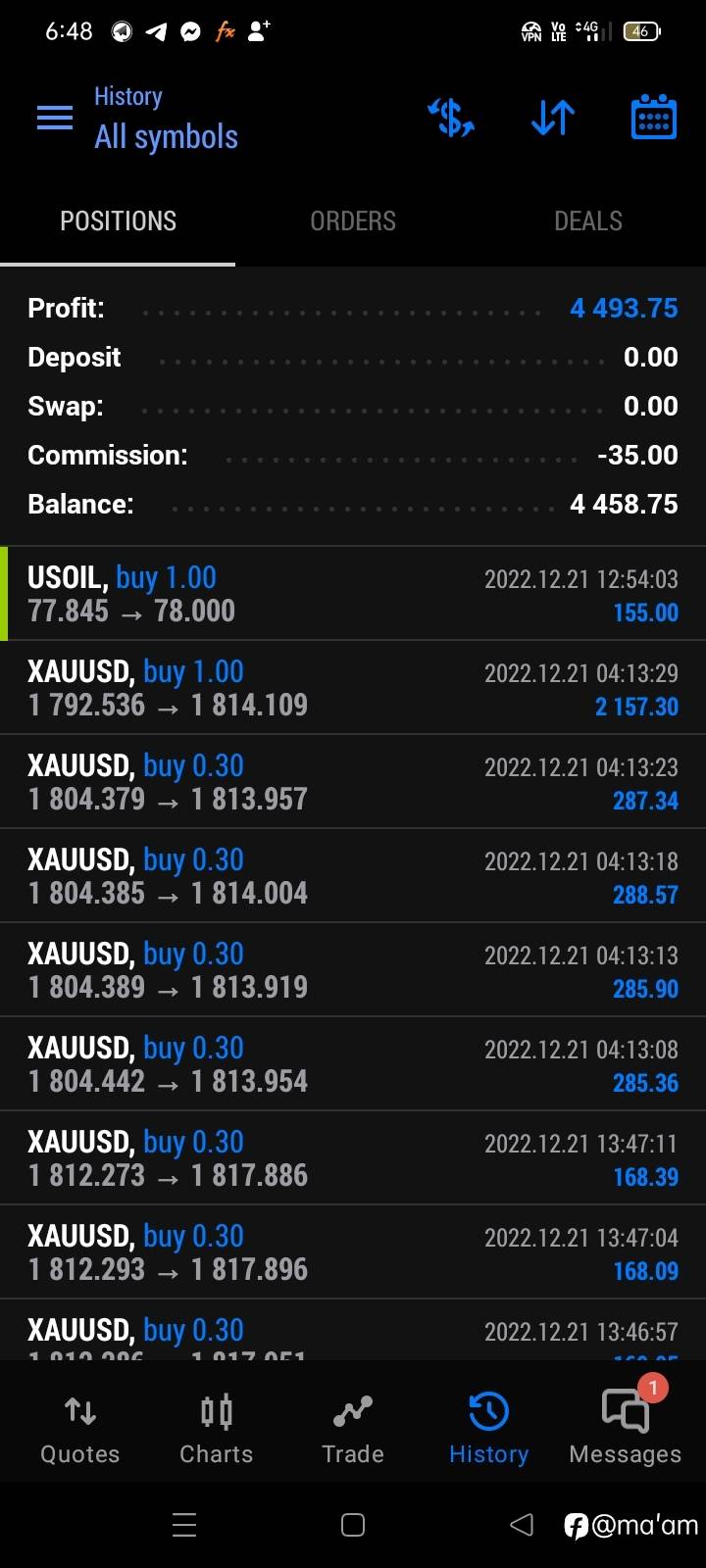Change history sort order
The height and width of the screenshot is (1568, 706).
click(x=553, y=119)
